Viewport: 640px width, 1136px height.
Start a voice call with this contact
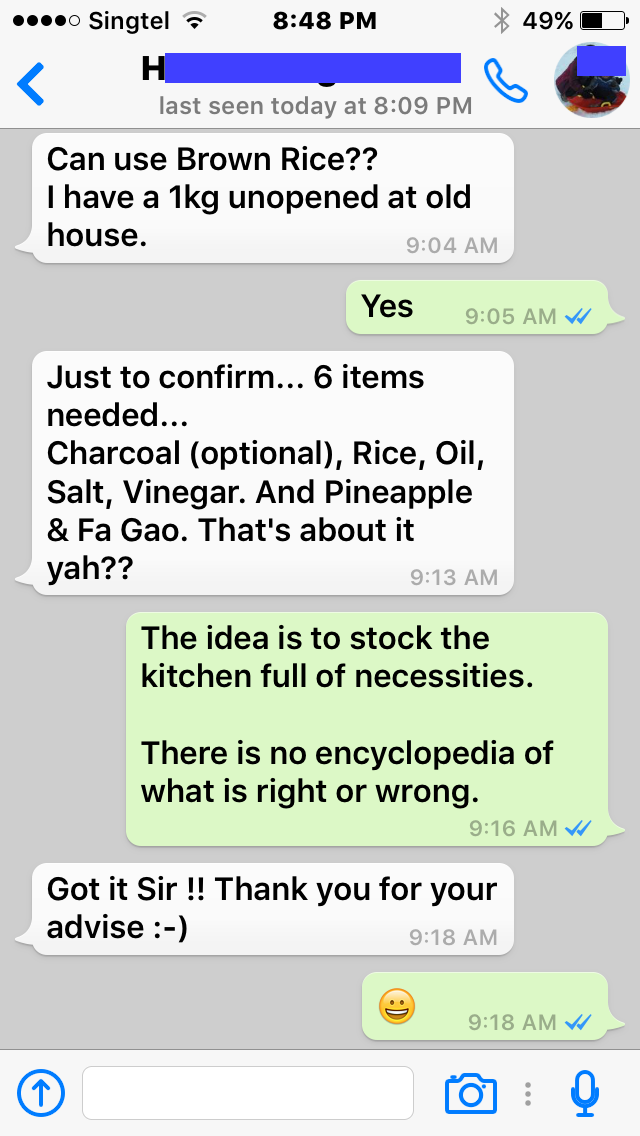tap(505, 80)
